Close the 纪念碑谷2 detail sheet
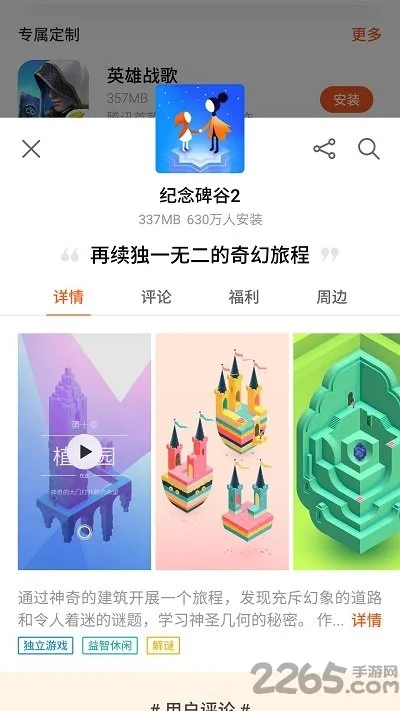This screenshot has width=400, height=711. tap(31, 149)
